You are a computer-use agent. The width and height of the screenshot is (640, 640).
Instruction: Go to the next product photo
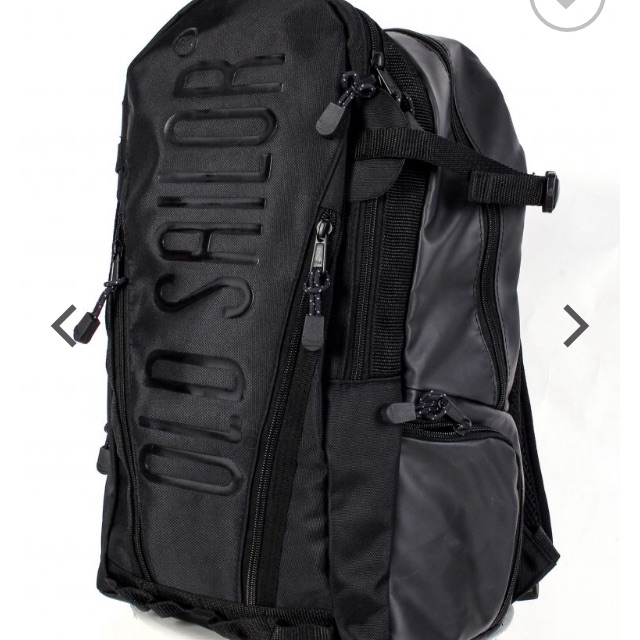(576, 326)
